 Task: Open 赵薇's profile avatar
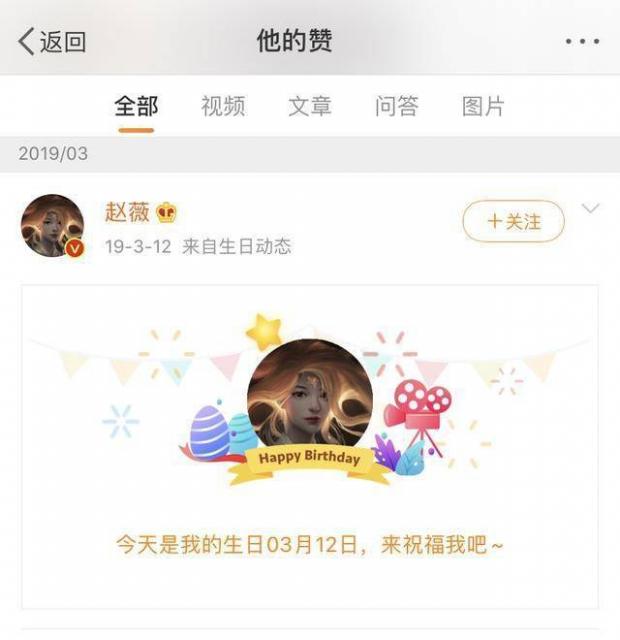52,225
